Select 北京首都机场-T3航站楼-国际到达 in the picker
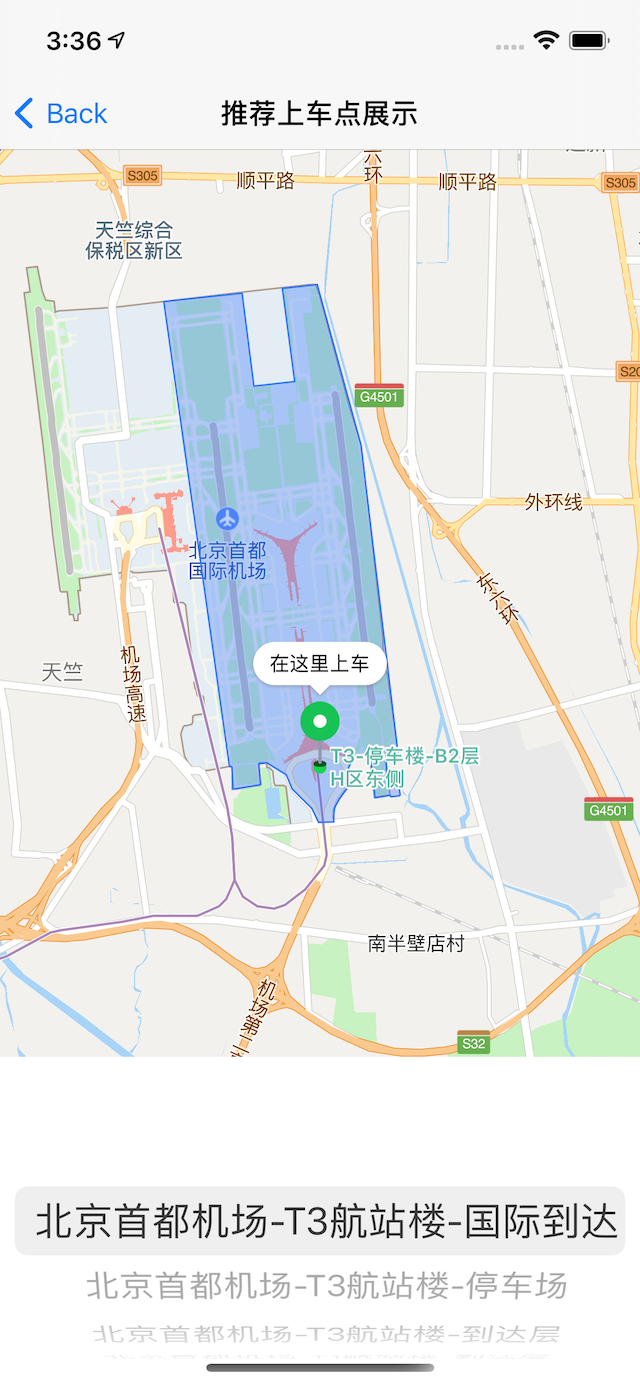 tap(326, 1221)
